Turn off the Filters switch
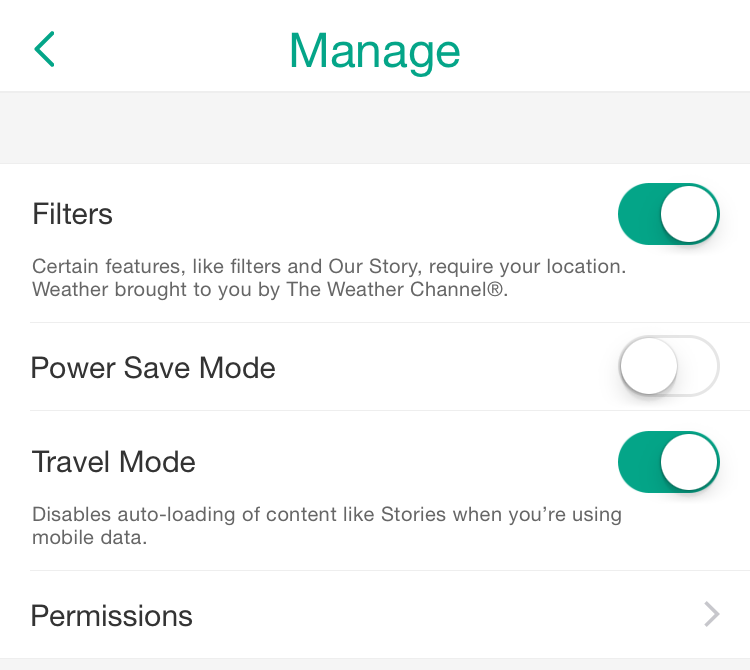This screenshot has height=670, width=750. click(668, 214)
